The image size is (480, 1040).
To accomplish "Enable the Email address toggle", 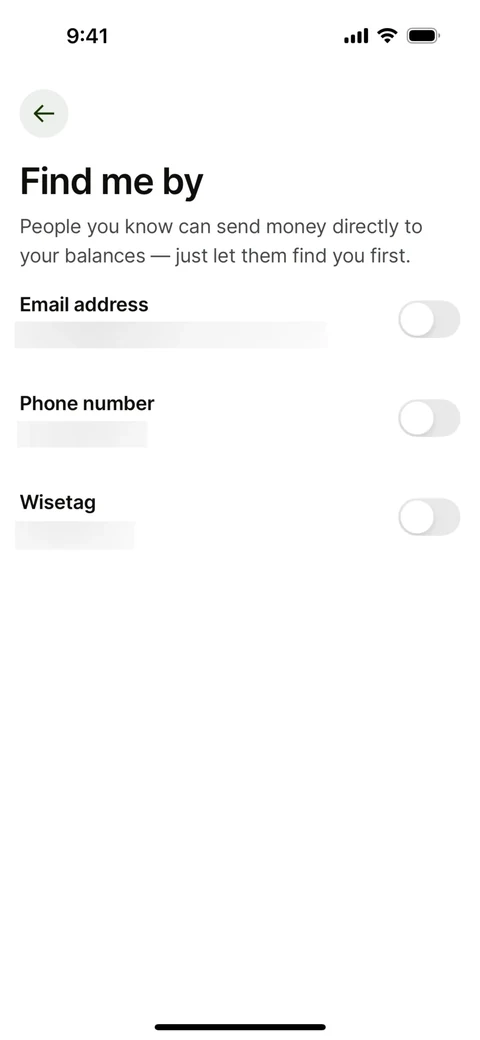I will click(x=429, y=319).
